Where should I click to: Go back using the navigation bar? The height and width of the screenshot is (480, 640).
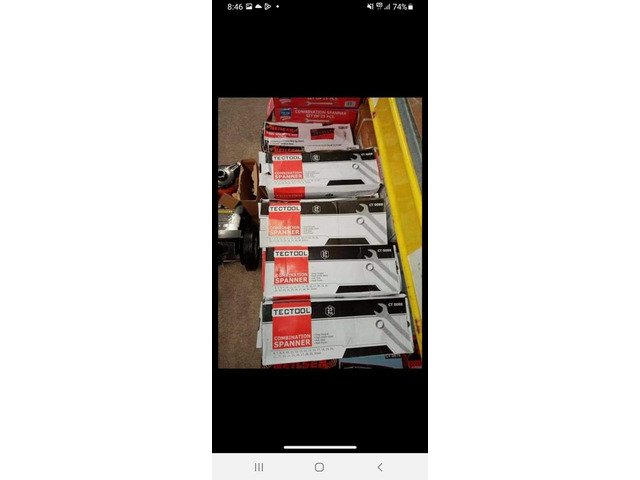pyautogui.click(x=379, y=467)
